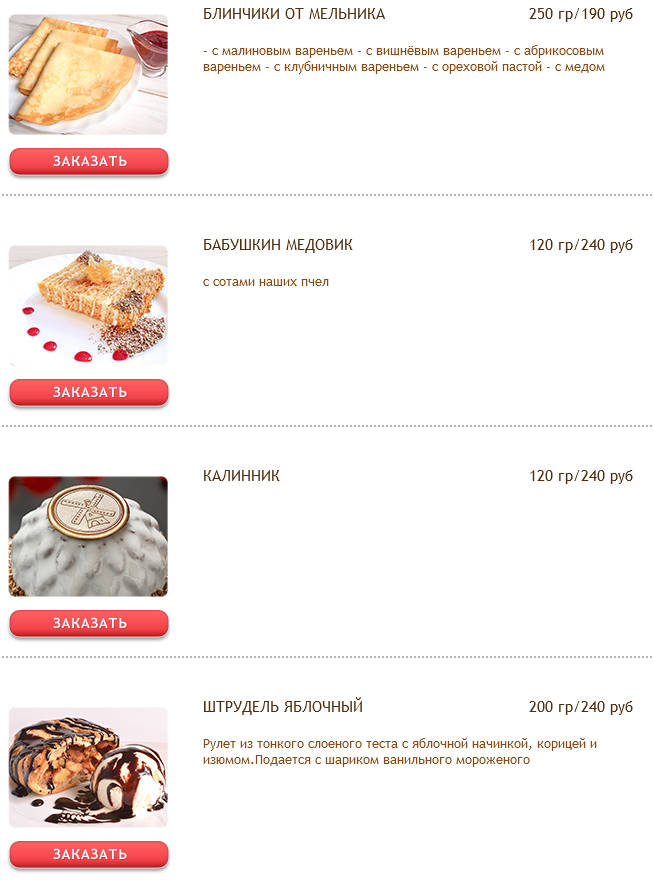654x884 pixels.
Task: Order the Блинчики от мельника pancakes
Action: [x=89, y=161]
